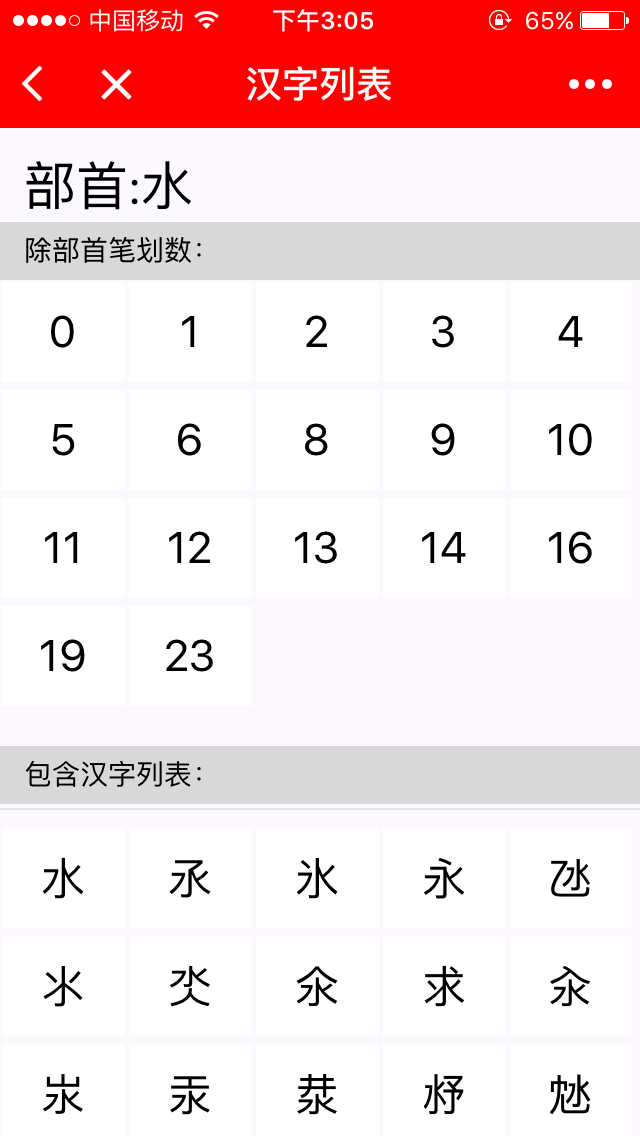View the character 氶

(190, 880)
